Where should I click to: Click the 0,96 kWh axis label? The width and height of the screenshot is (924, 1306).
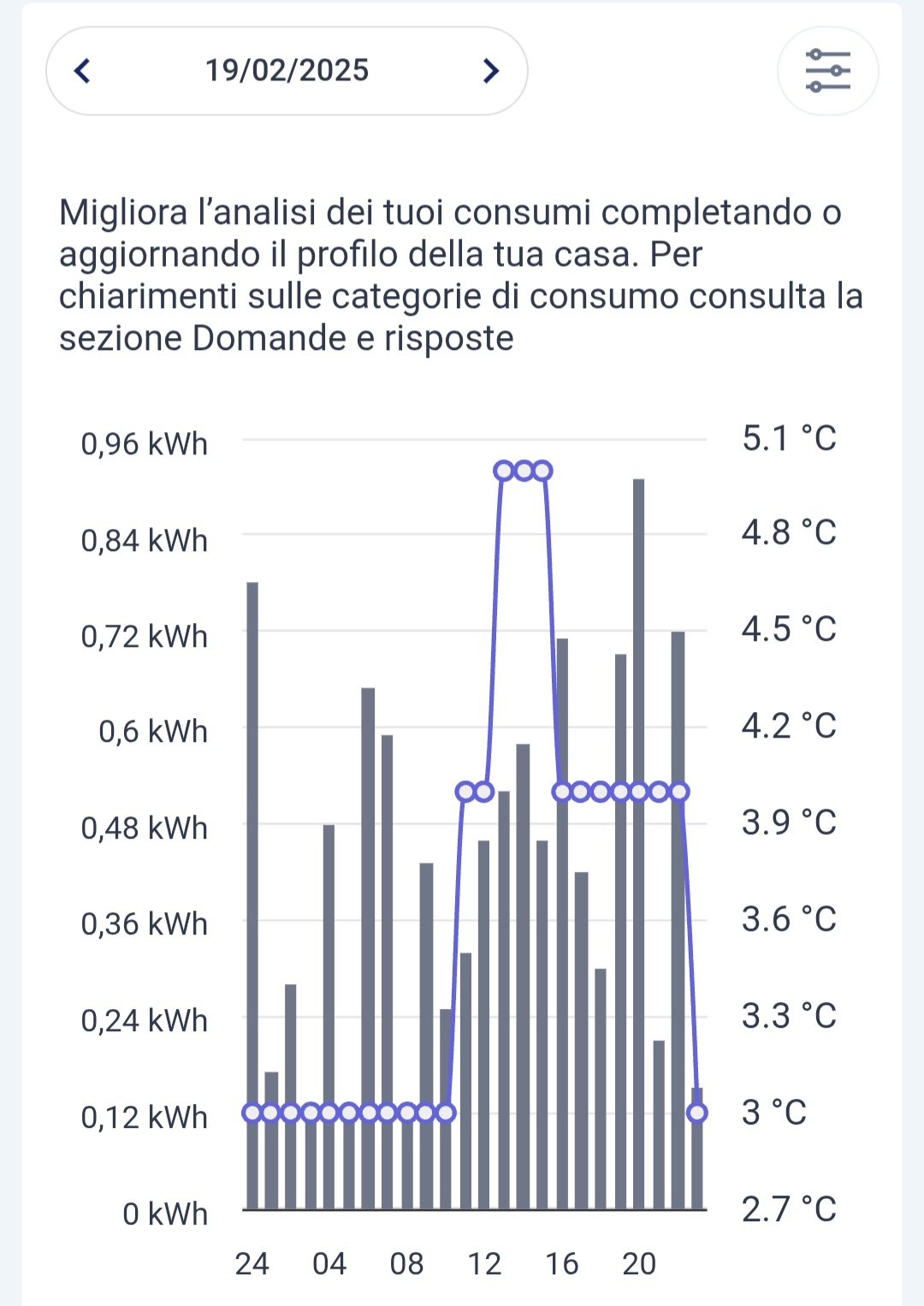[145, 443]
